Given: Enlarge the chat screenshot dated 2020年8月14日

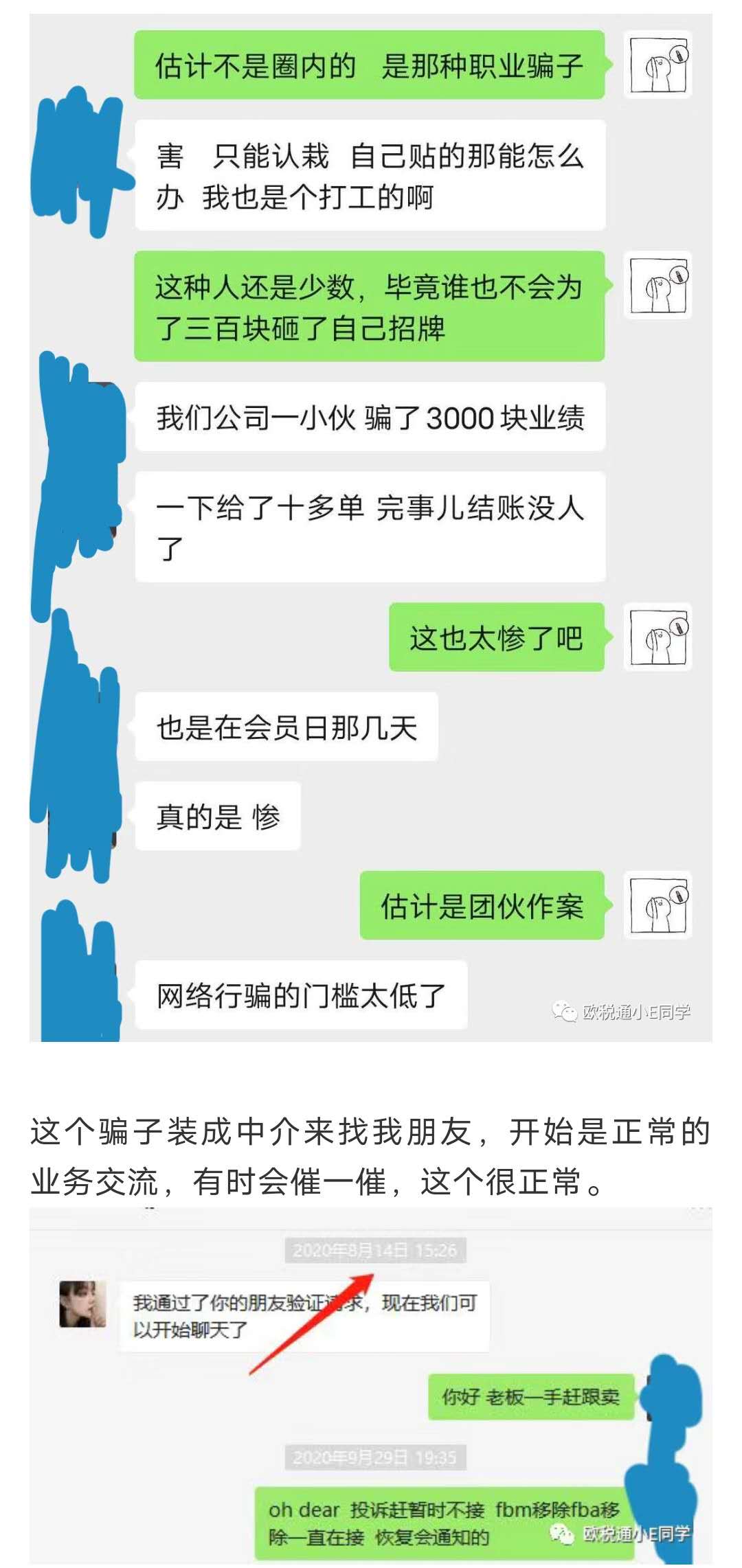Looking at the screenshot, I should (371, 1386).
